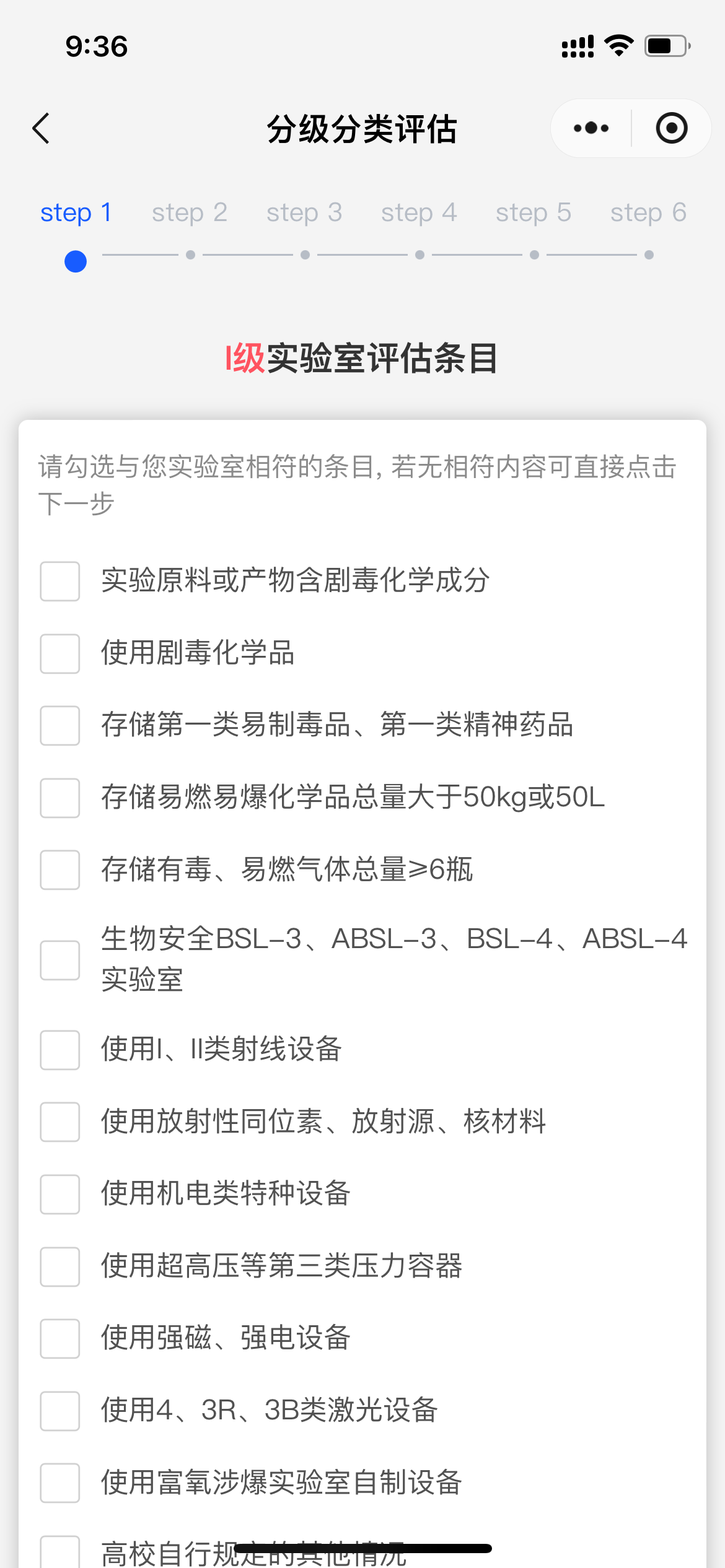Select 使用放射性同位素、放射源、核材料
Screen dimensions: 725x1568
pos(60,1122)
